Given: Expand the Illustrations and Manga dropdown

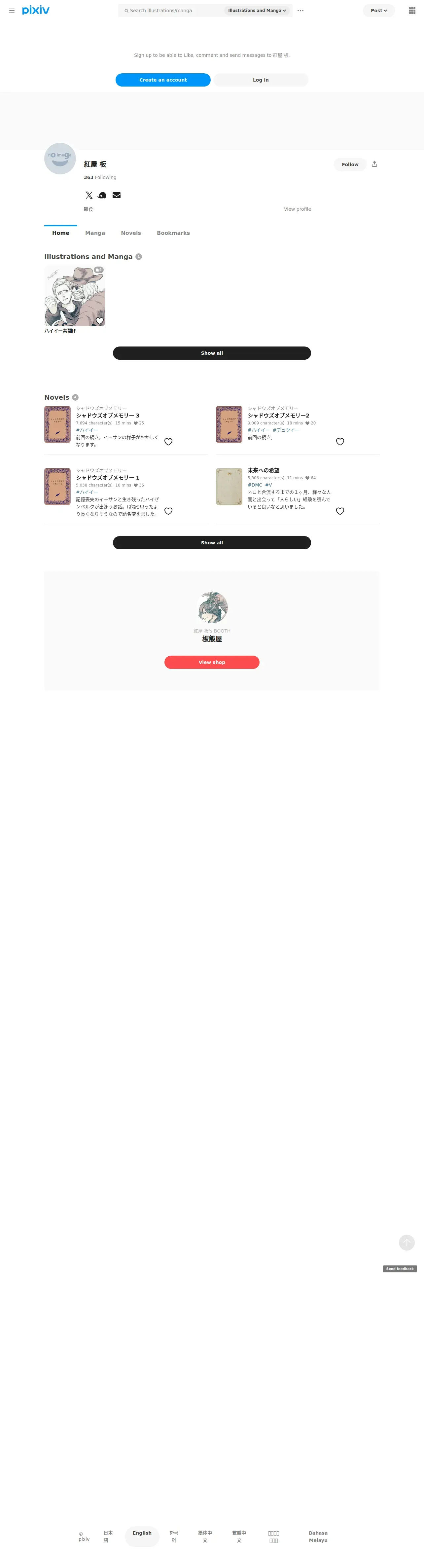Looking at the screenshot, I should click(257, 10).
